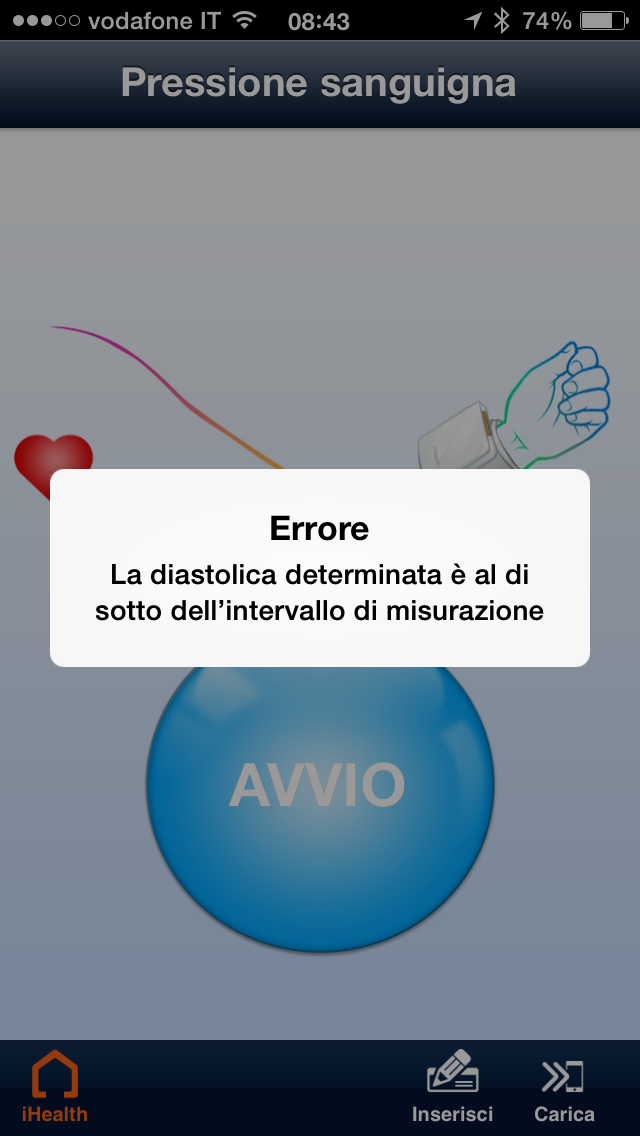Open the iHealth home tab
Image resolution: width=640 pixels, height=1136 pixels.
[x=55, y=1088]
